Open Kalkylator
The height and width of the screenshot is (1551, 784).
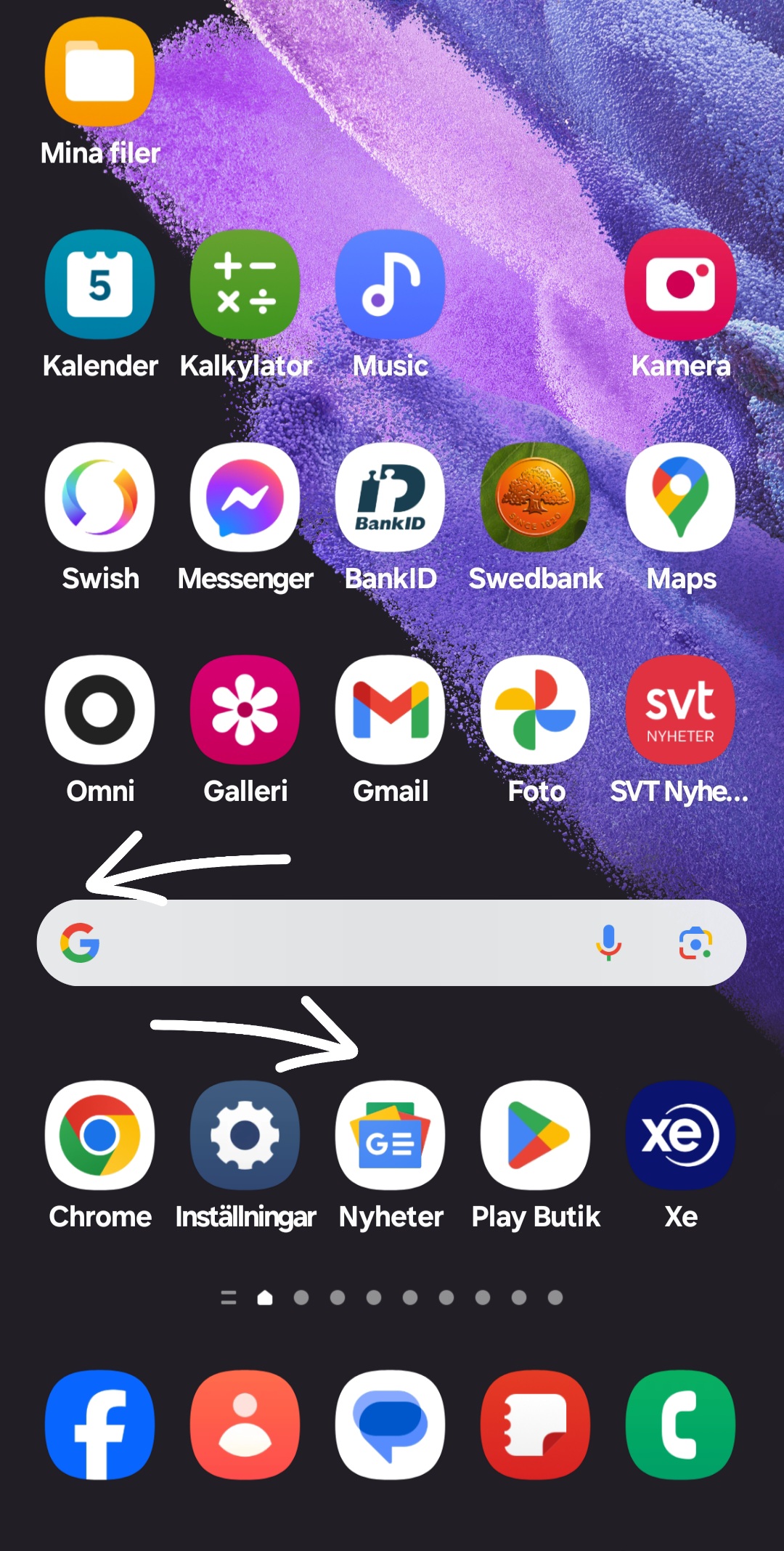pos(245,285)
